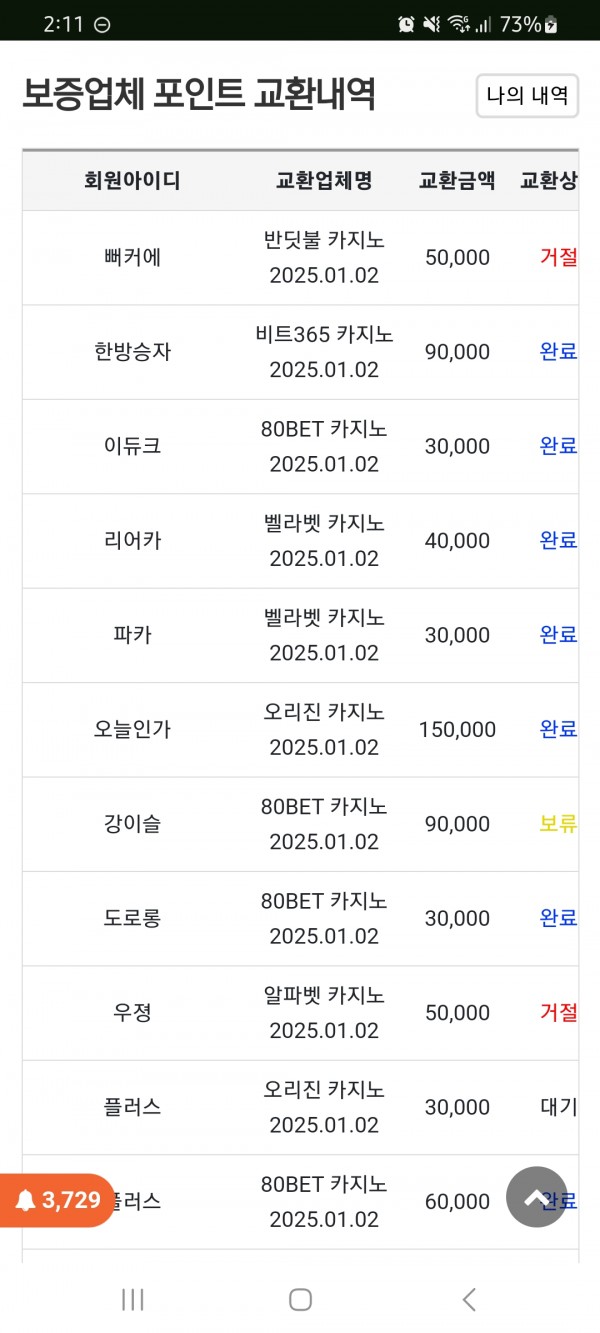This screenshot has width=600, height=1333.
Task: Tap the scroll-to-top arrow button
Action: point(537,1197)
